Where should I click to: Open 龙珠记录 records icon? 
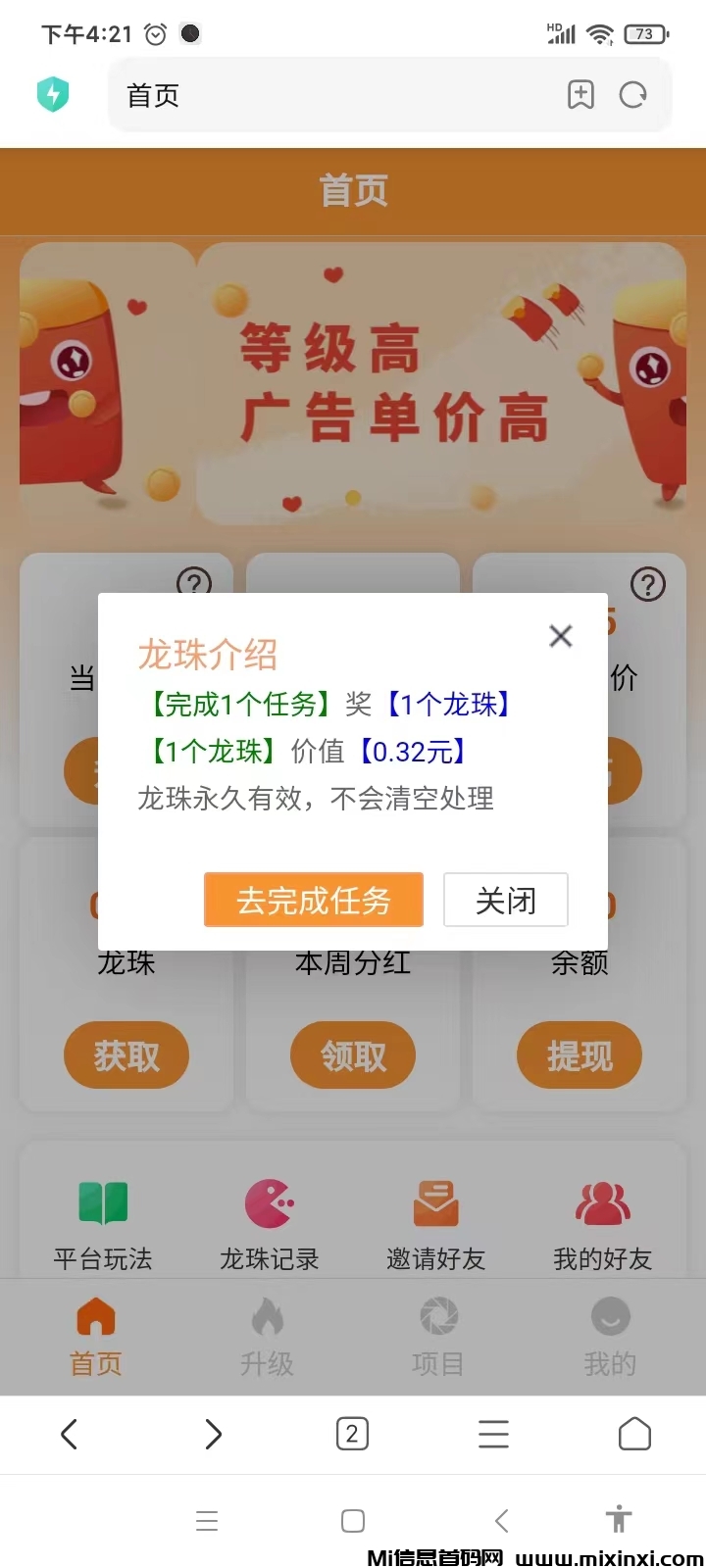pos(270,1203)
